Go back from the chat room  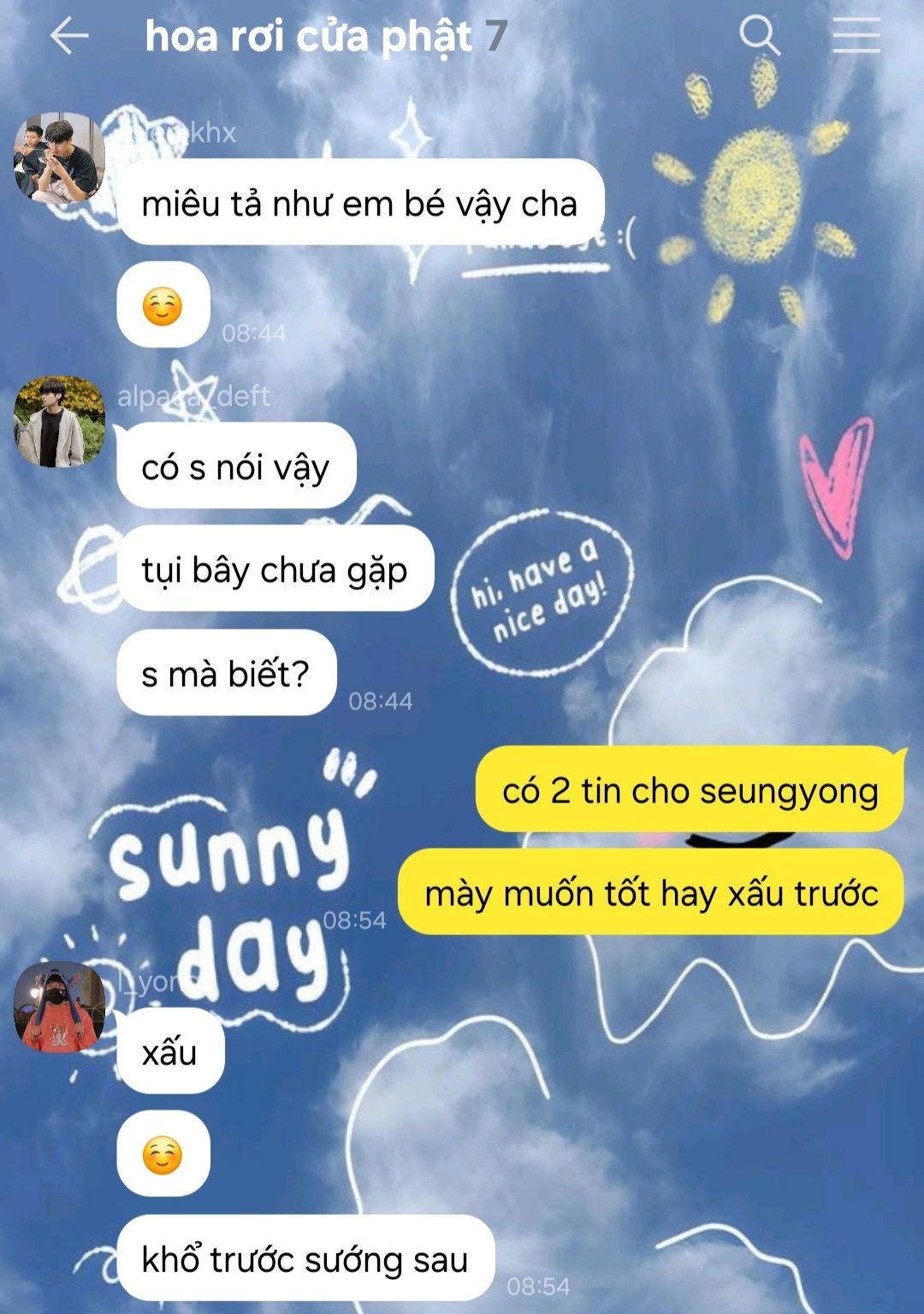(x=68, y=37)
